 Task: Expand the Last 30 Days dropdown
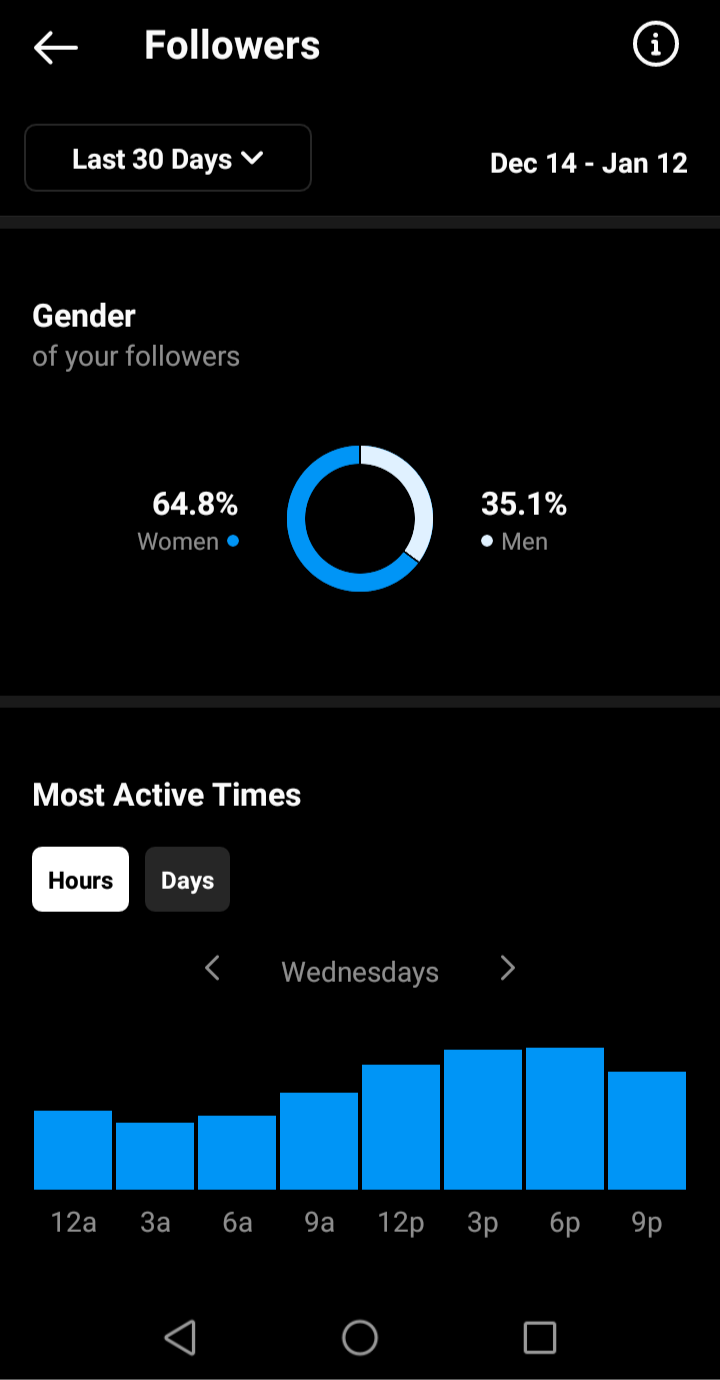click(168, 158)
